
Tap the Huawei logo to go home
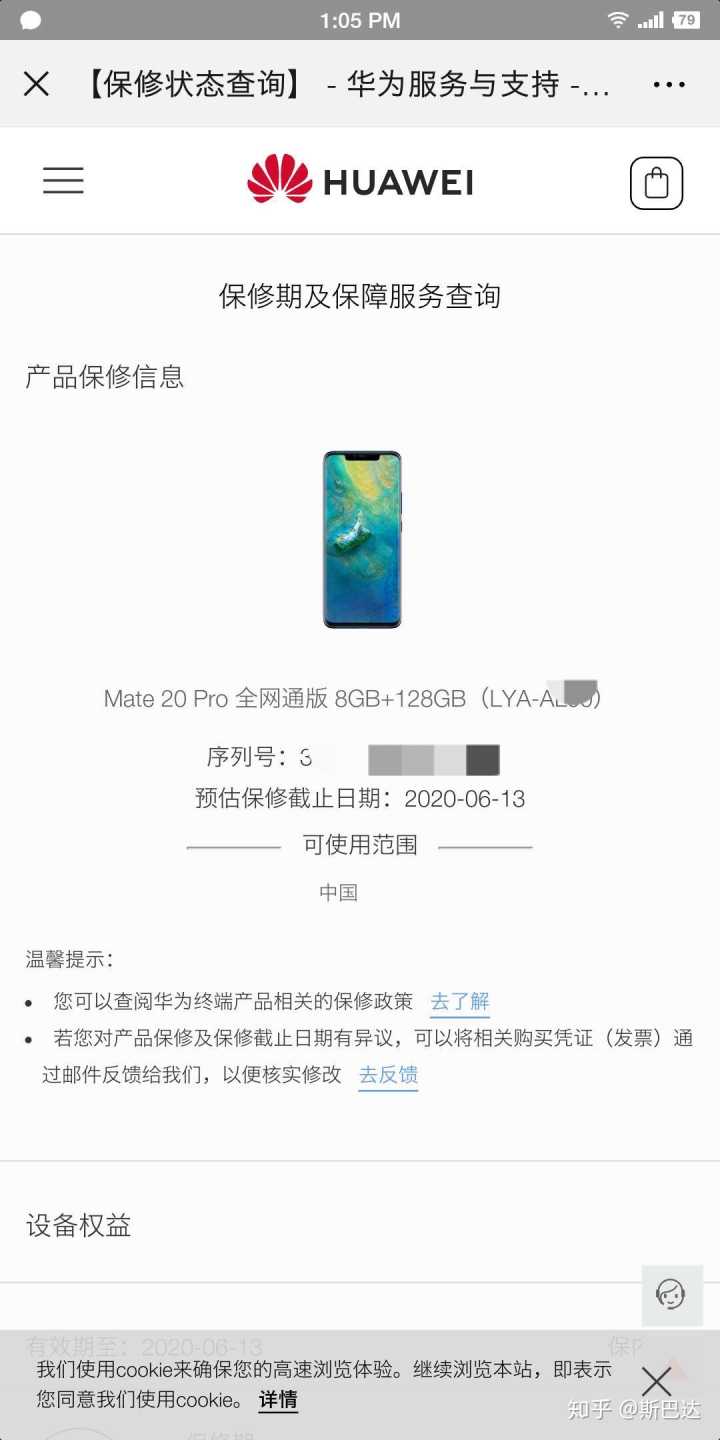tap(360, 180)
